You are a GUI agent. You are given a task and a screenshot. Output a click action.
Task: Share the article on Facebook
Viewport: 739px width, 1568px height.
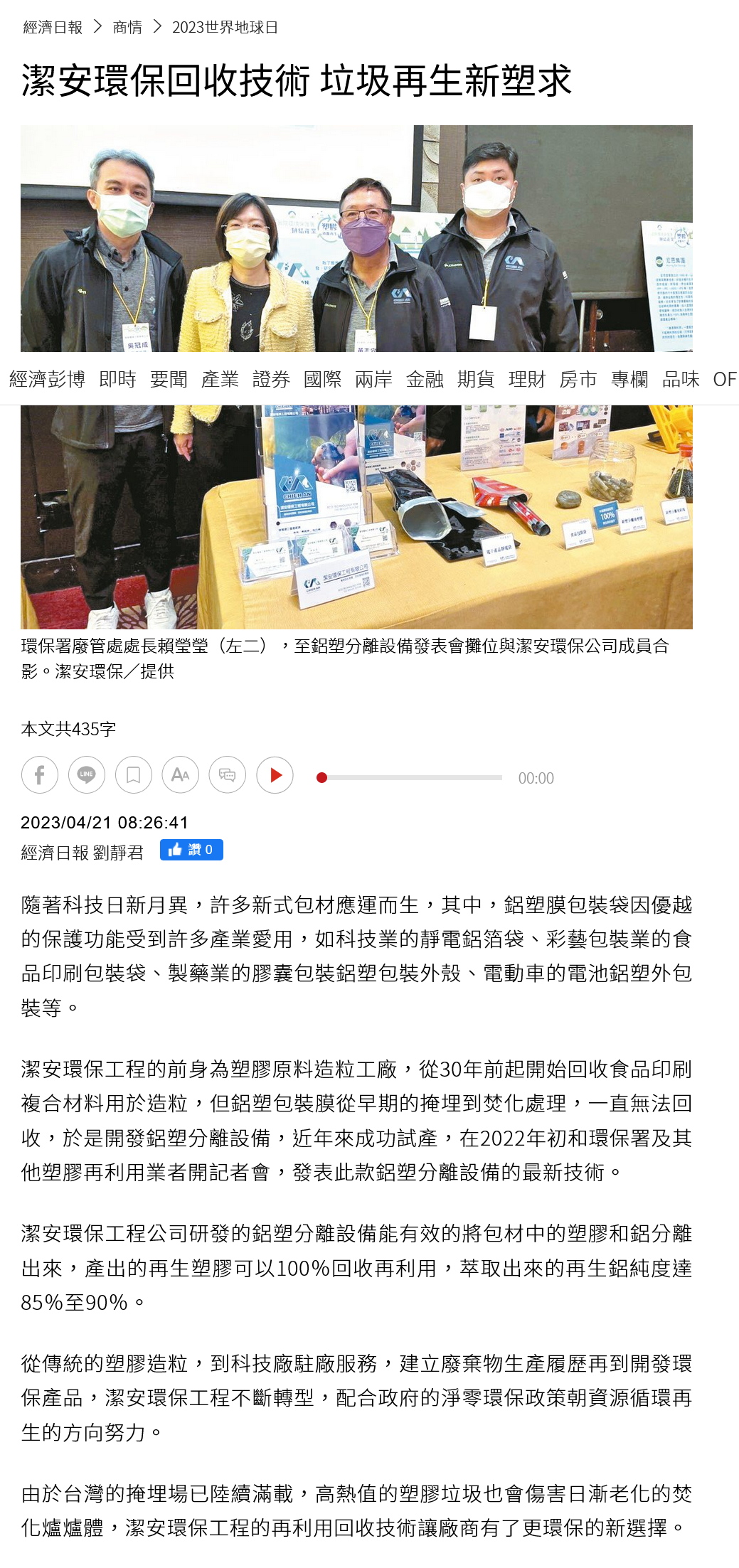40,775
